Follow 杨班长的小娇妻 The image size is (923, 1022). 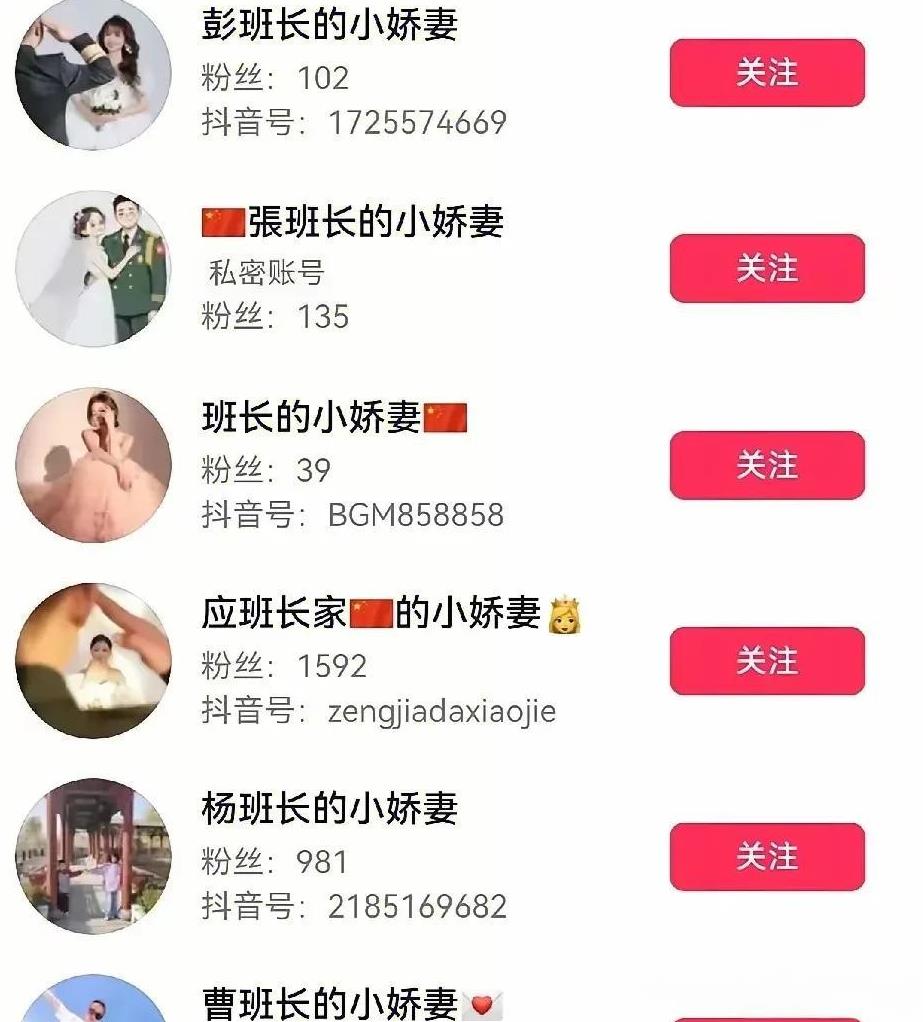766,857
